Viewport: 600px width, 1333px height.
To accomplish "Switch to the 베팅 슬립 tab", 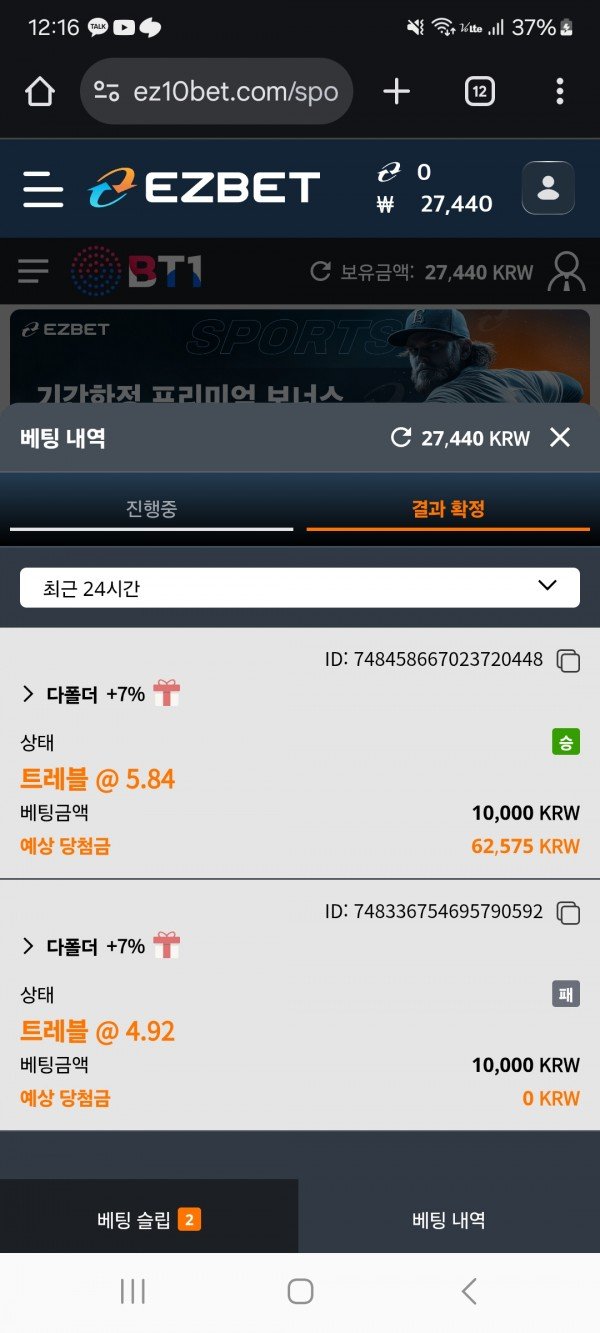I will [149, 1219].
